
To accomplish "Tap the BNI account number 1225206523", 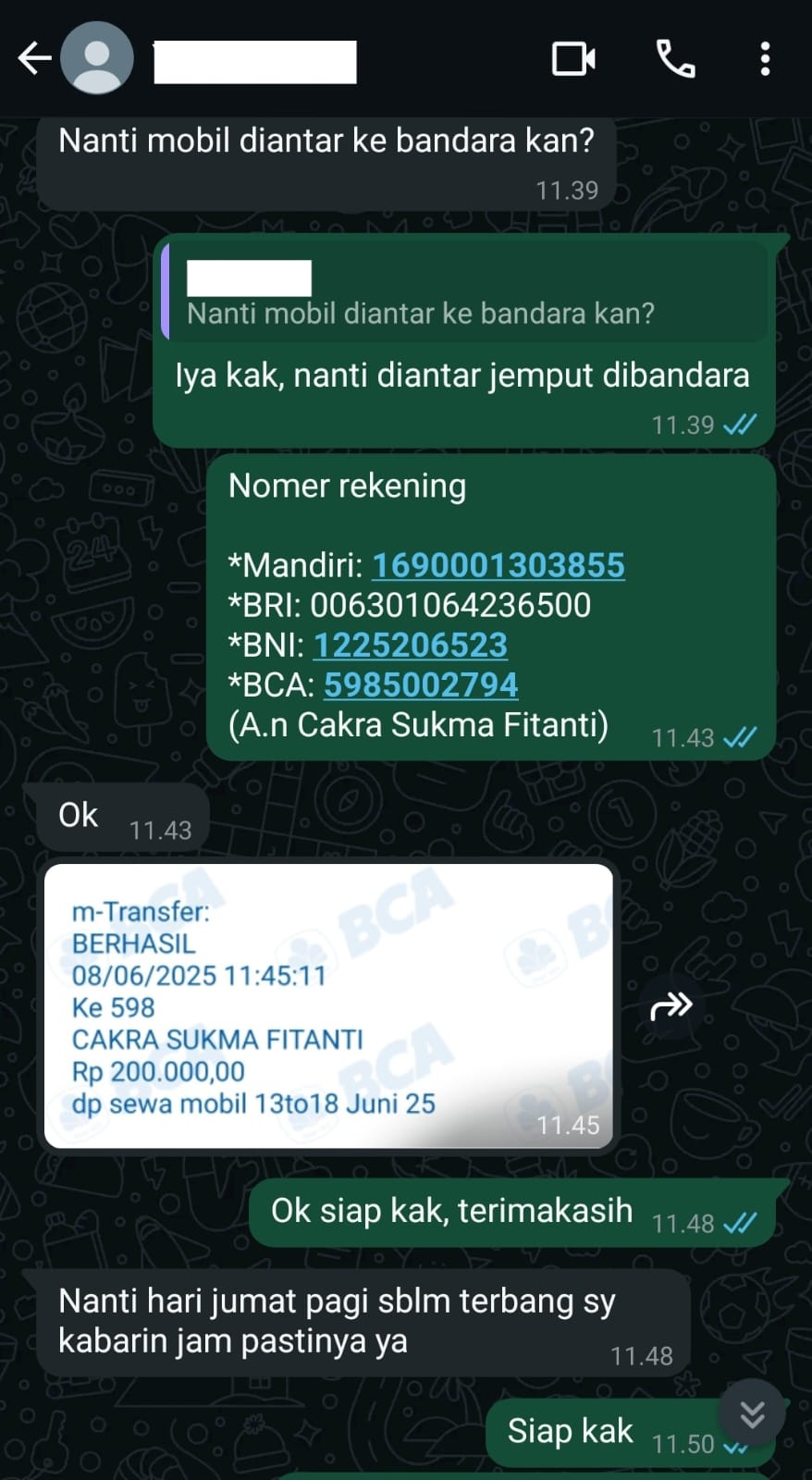I will [410, 645].
